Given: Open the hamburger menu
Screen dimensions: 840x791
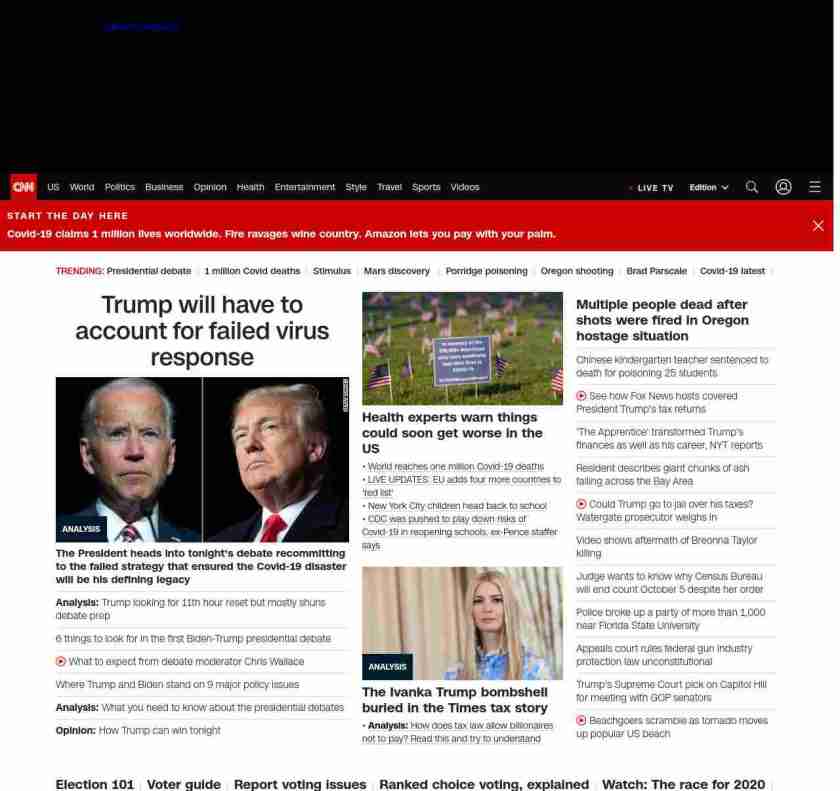Looking at the screenshot, I should (x=815, y=187).
